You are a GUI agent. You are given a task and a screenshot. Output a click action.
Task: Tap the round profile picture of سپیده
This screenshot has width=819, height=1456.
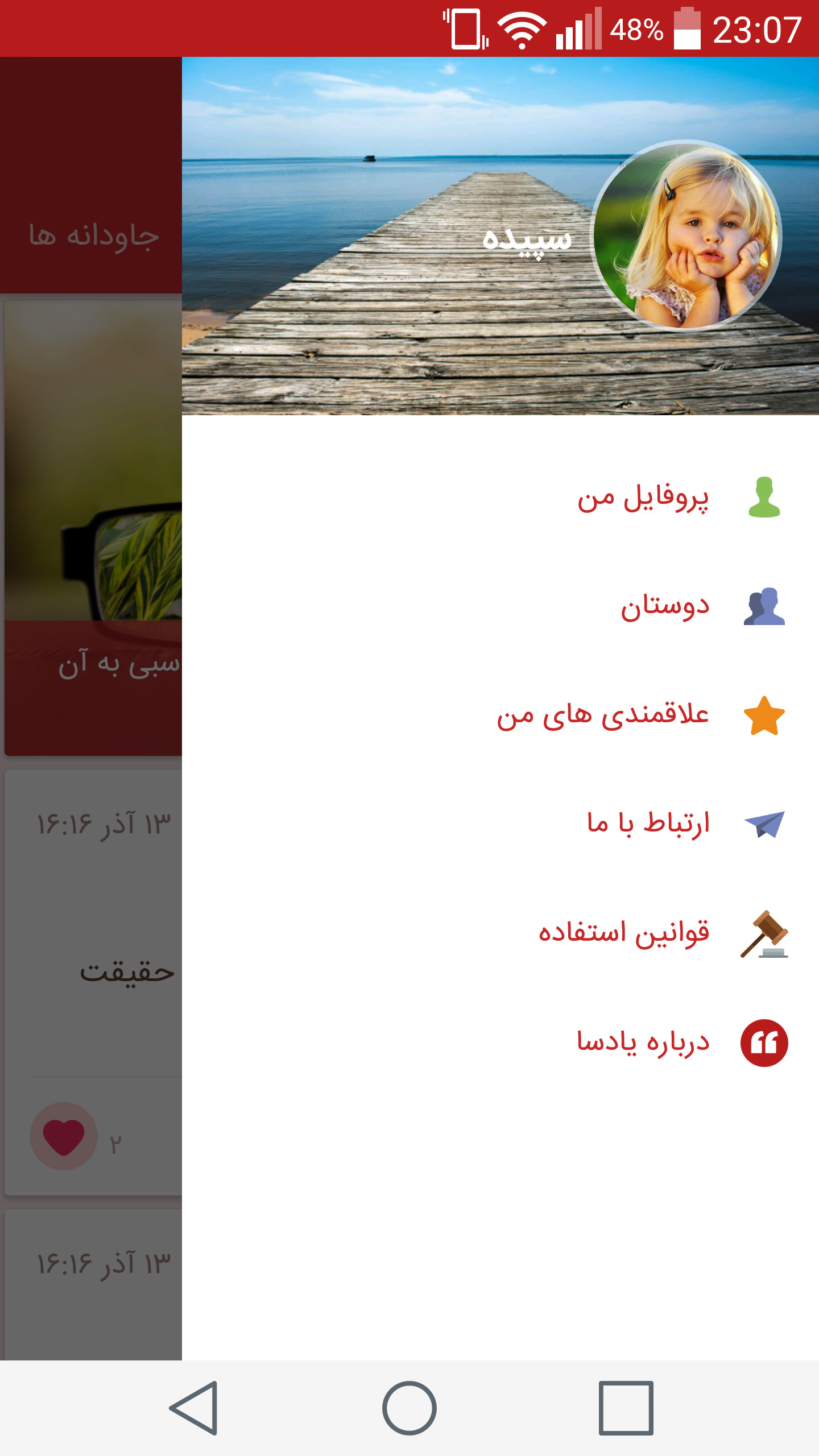[686, 235]
